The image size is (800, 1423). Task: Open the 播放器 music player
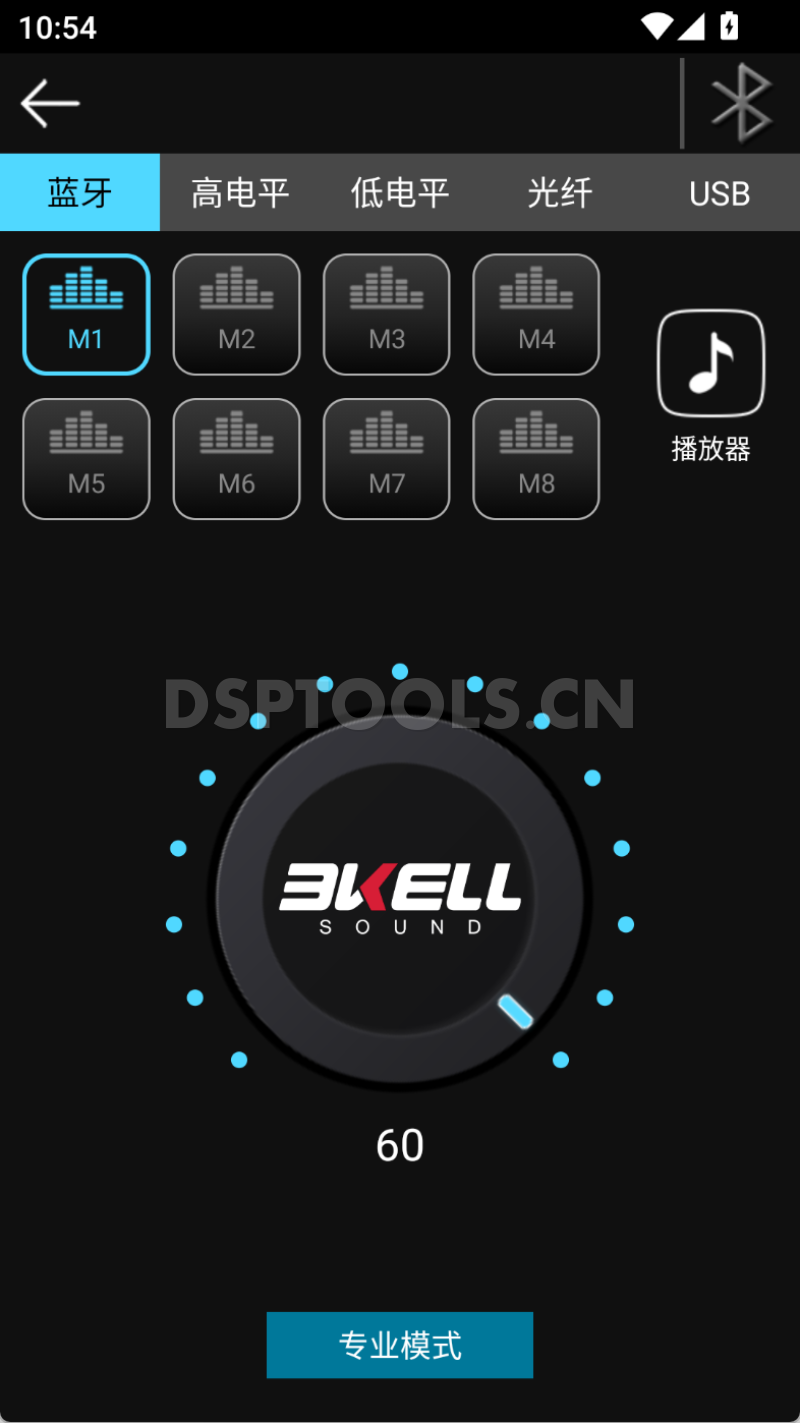click(709, 361)
